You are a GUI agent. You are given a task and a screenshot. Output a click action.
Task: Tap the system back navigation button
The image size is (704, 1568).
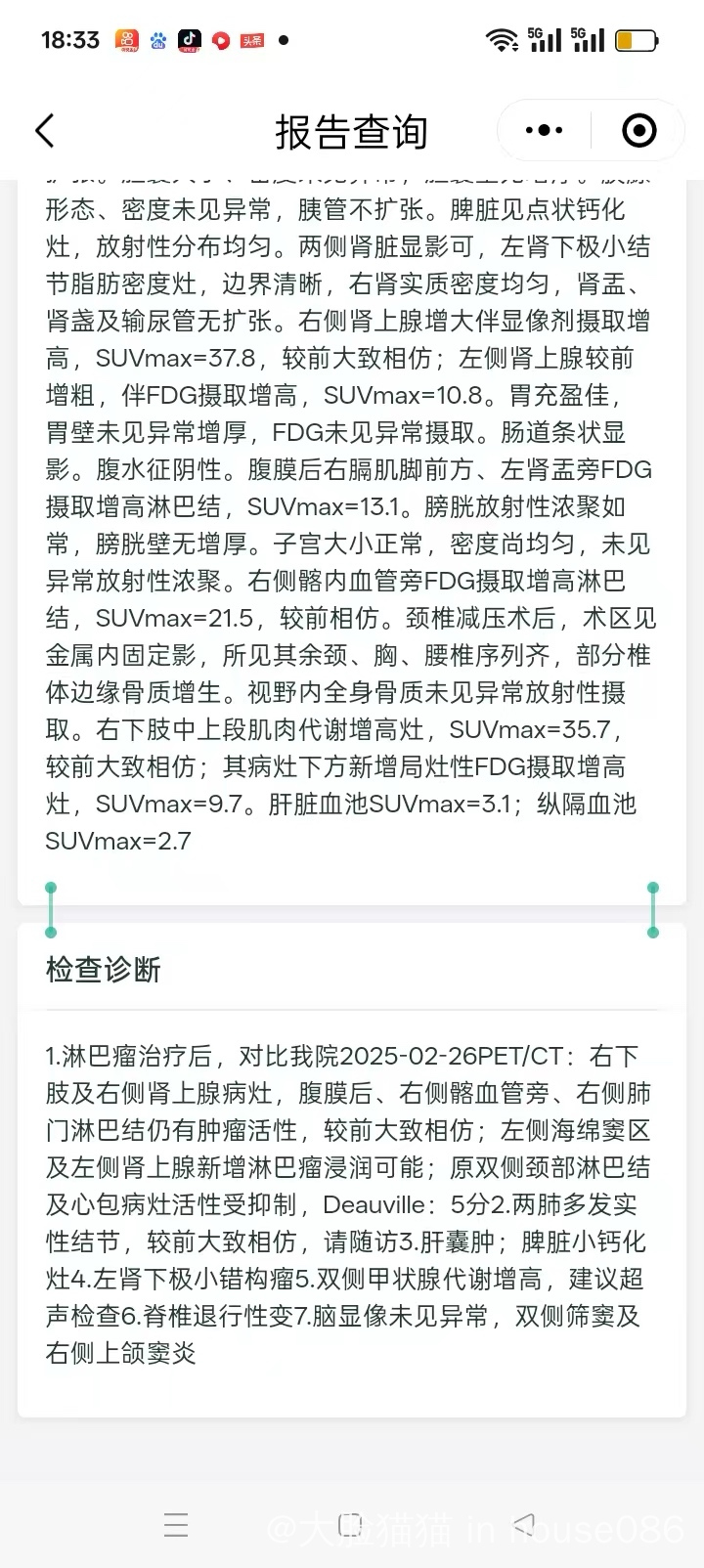[525, 1524]
